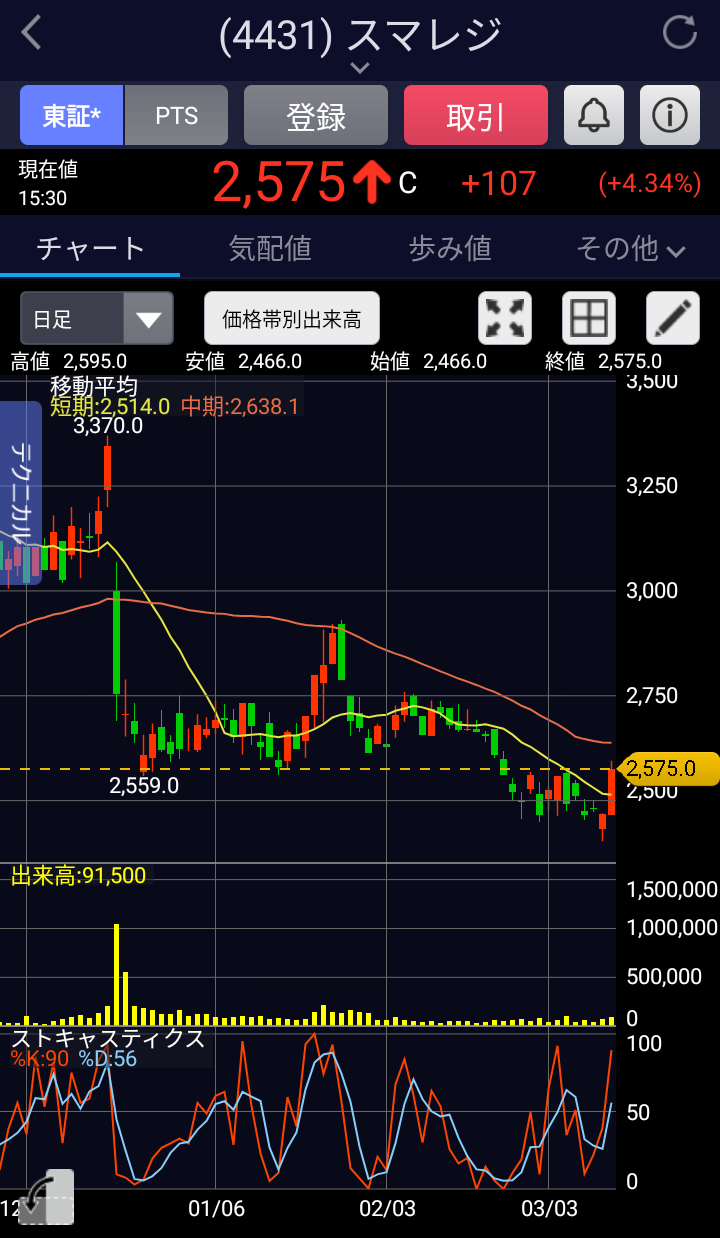The height and width of the screenshot is (1238, 720).
Task: Tap the rotate icon at bottom left
Action: tap(47, 1197)
